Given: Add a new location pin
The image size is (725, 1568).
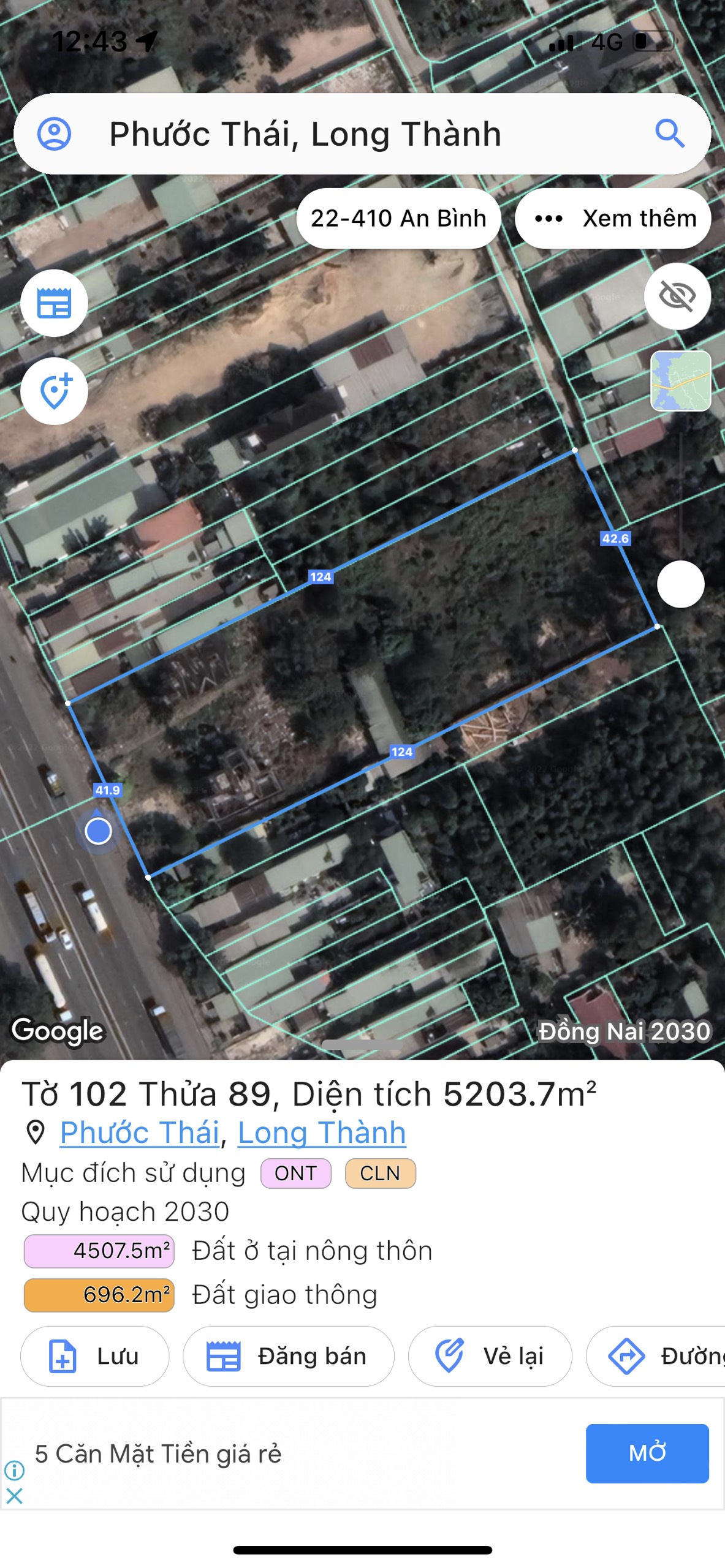Looking at the screenshot, I should tap(54, 391).
